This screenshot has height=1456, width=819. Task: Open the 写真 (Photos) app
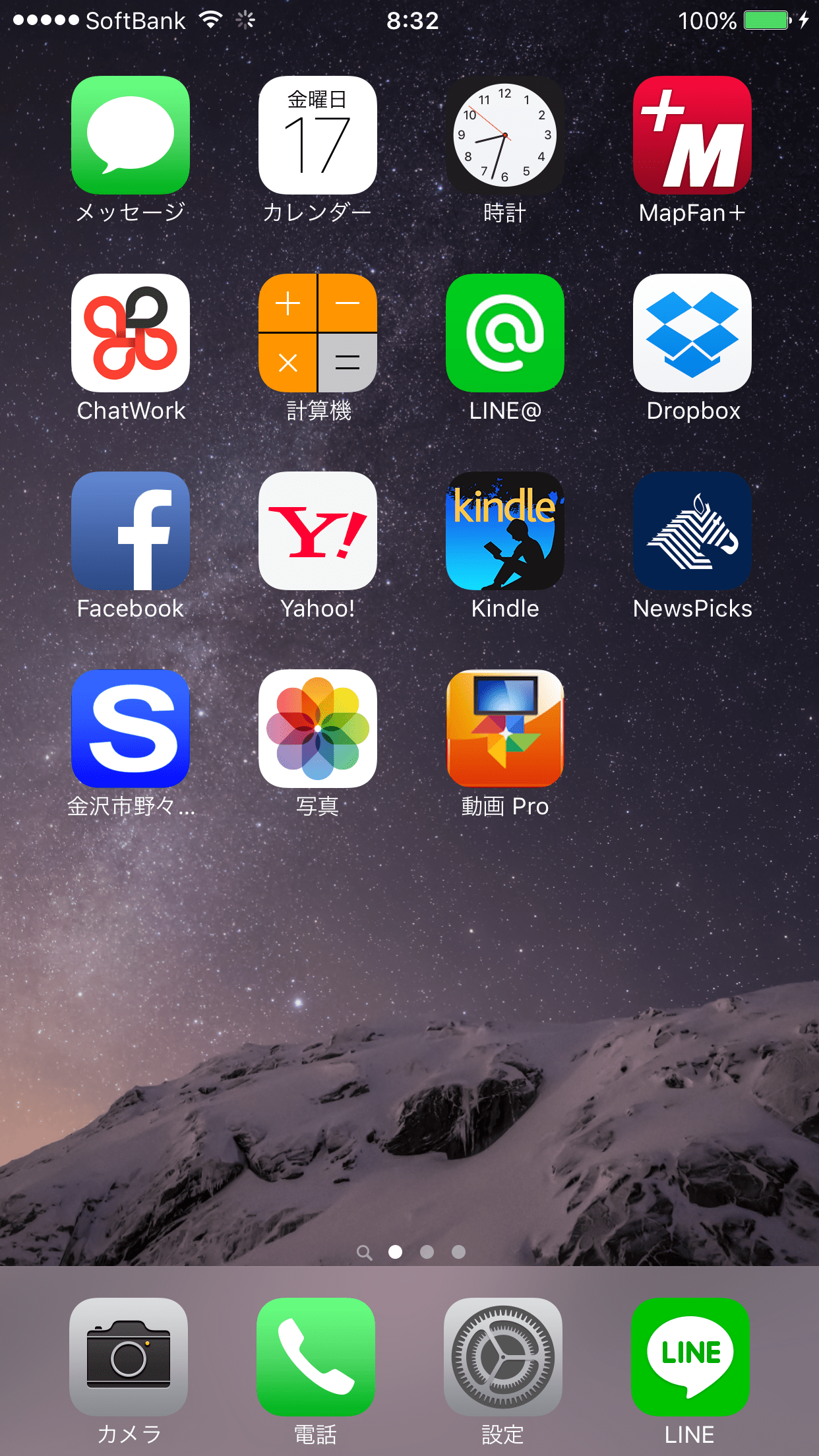pyautogui.click(x=318, y=729)
